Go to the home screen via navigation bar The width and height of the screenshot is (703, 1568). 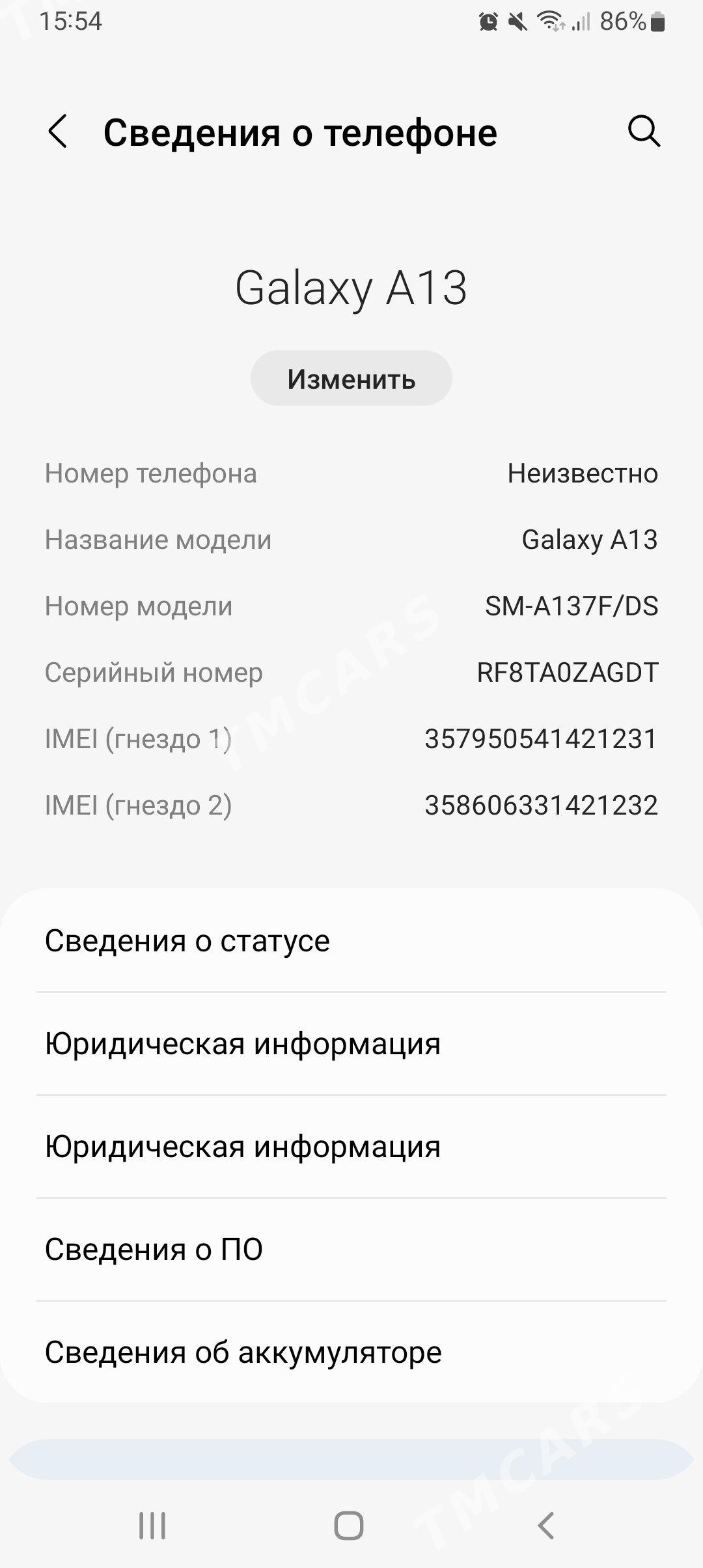(x=349, y=1526)
